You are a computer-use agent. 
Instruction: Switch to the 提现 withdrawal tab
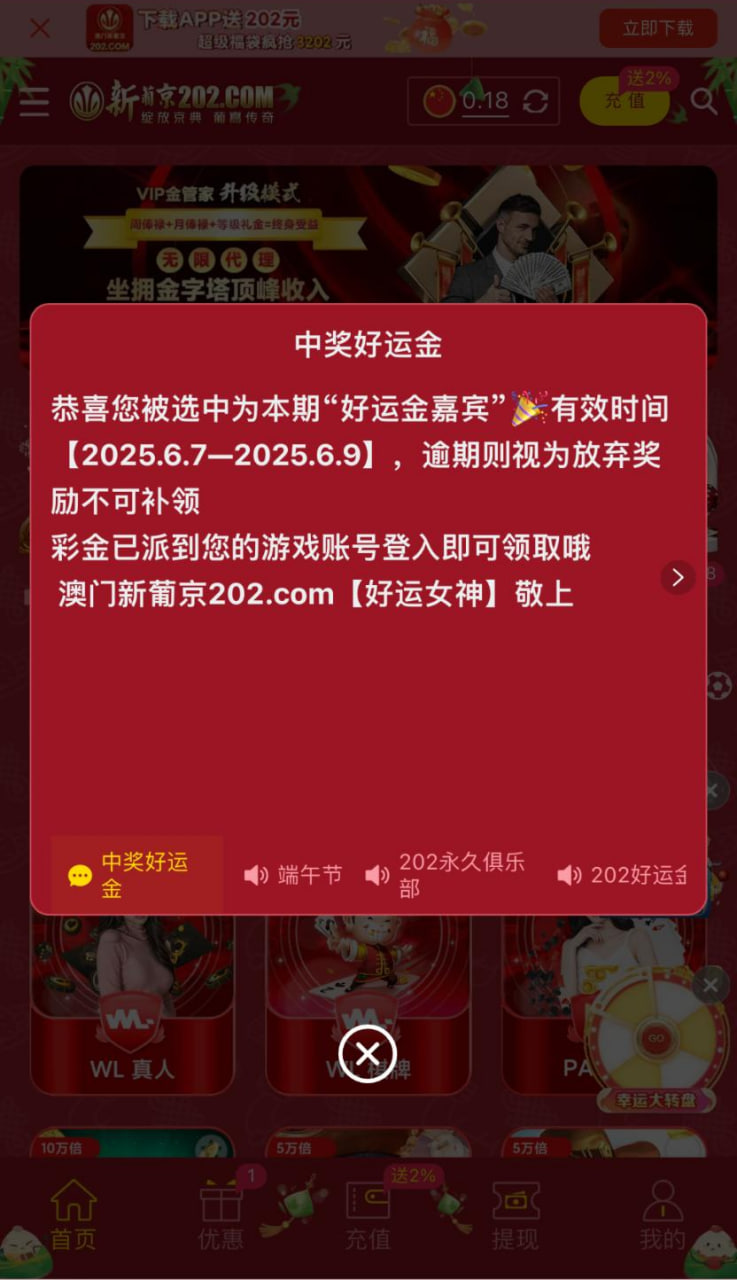coord(515,1215)
